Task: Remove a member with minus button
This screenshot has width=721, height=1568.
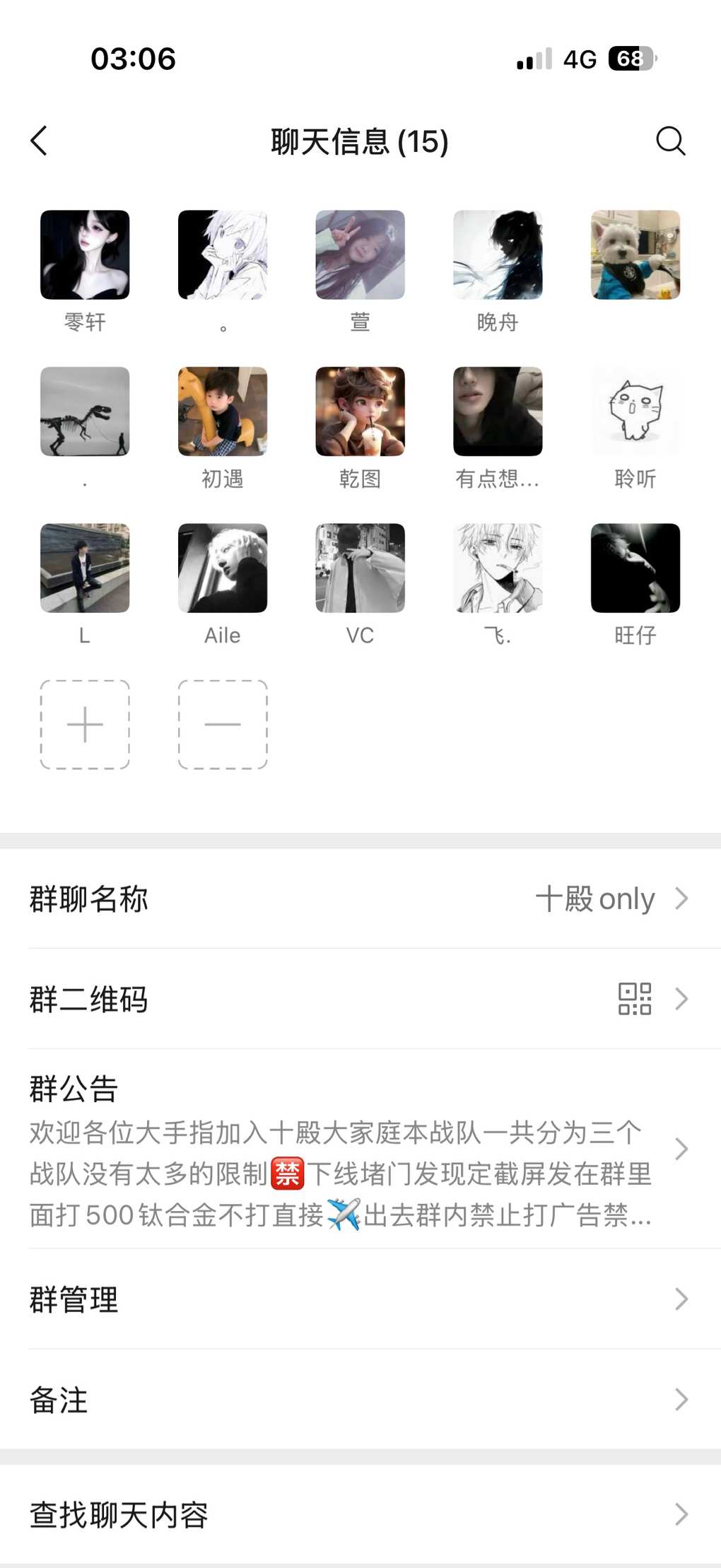Action: tap(223, 725)
